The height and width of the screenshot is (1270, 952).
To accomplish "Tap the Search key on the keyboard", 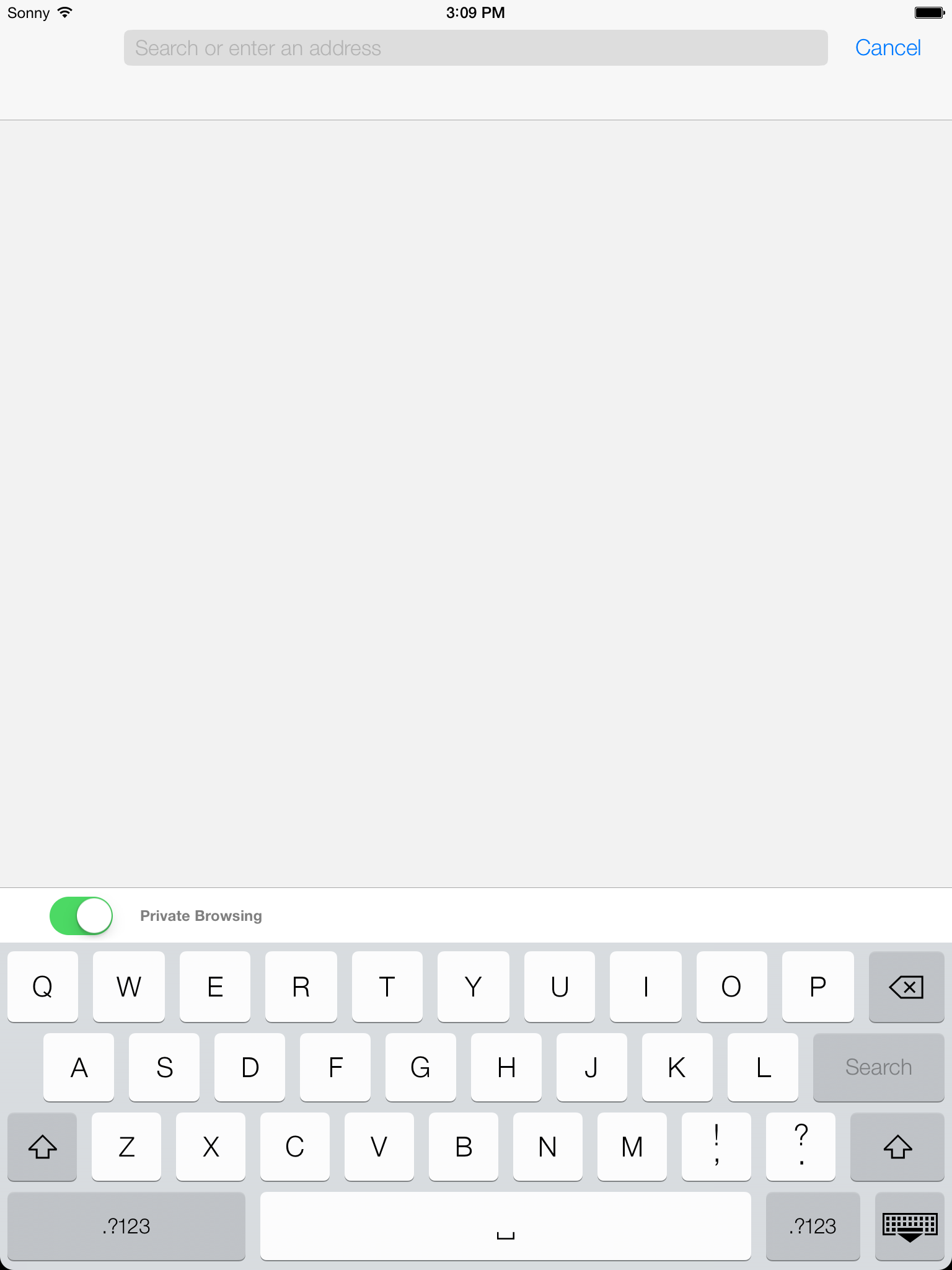I will pos(878,1067).
